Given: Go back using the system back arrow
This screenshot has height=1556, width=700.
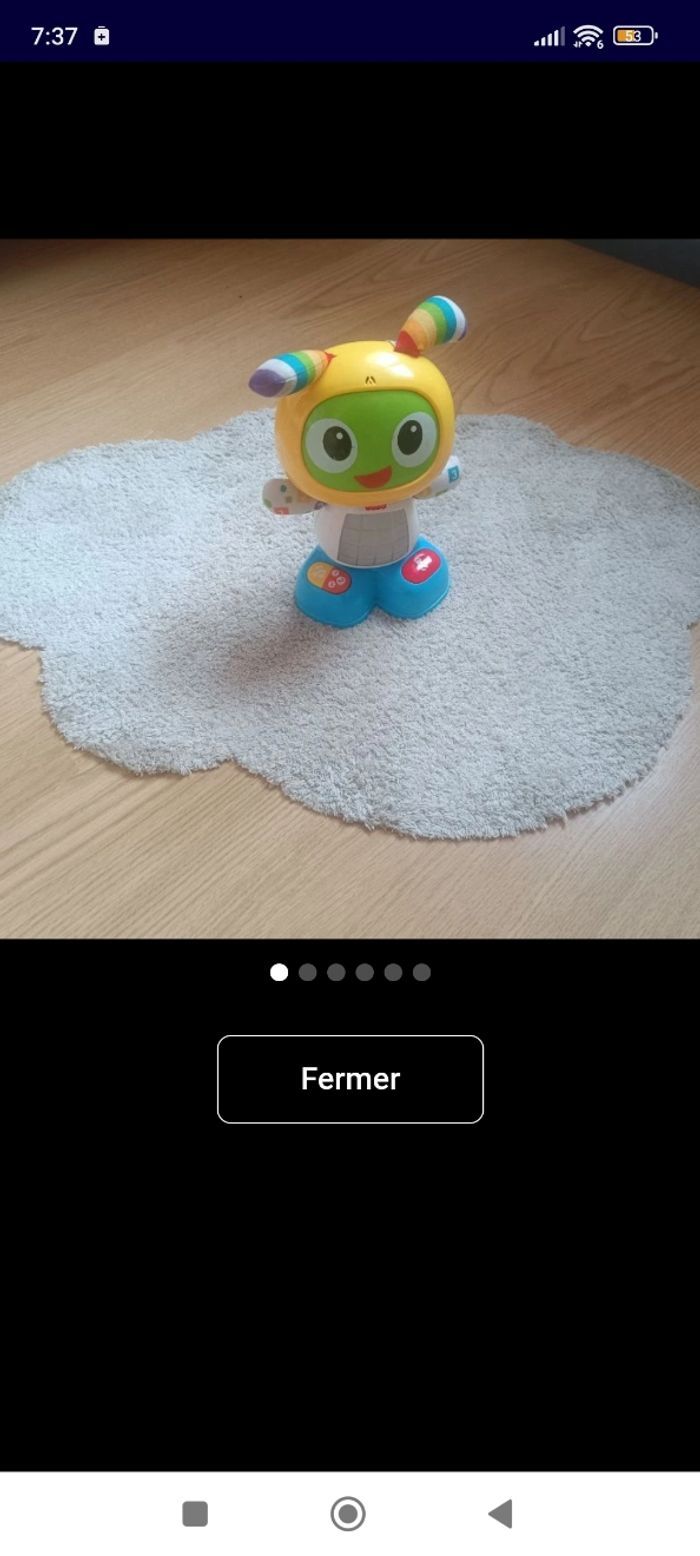Looking at the screenshot, I should tap(501, 1514).
